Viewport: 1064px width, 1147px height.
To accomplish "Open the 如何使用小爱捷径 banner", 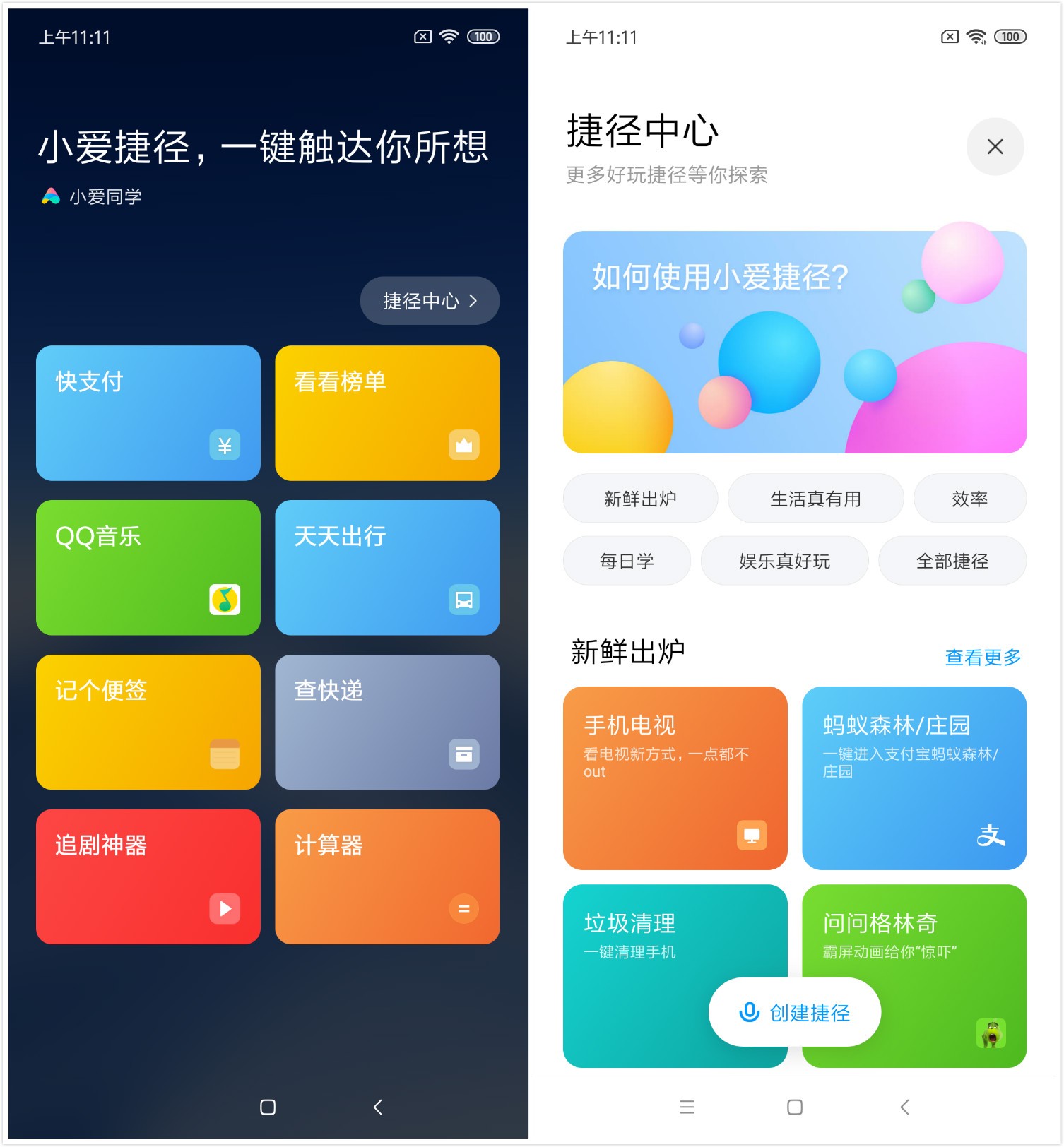I will coord(794,342).
